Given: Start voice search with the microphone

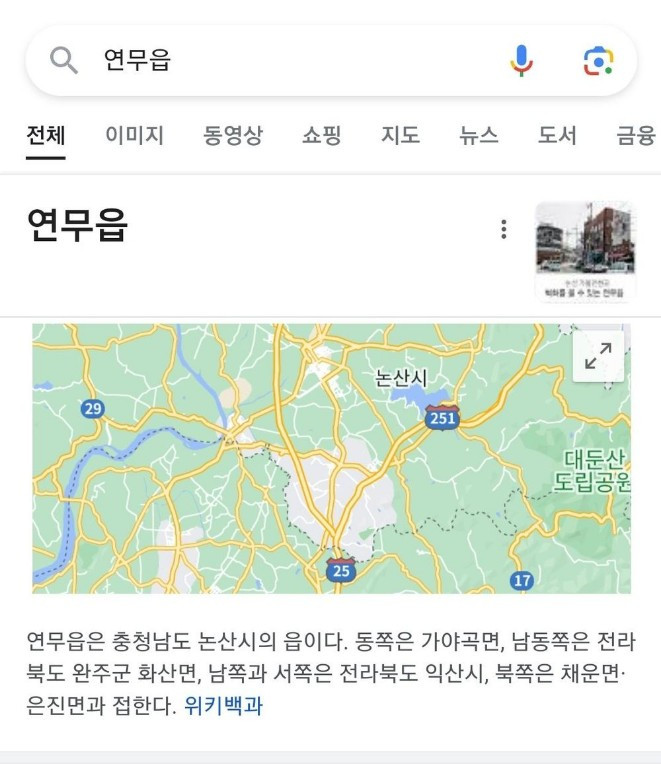Looking at the screenshot, I should click(x=521, y=61).
